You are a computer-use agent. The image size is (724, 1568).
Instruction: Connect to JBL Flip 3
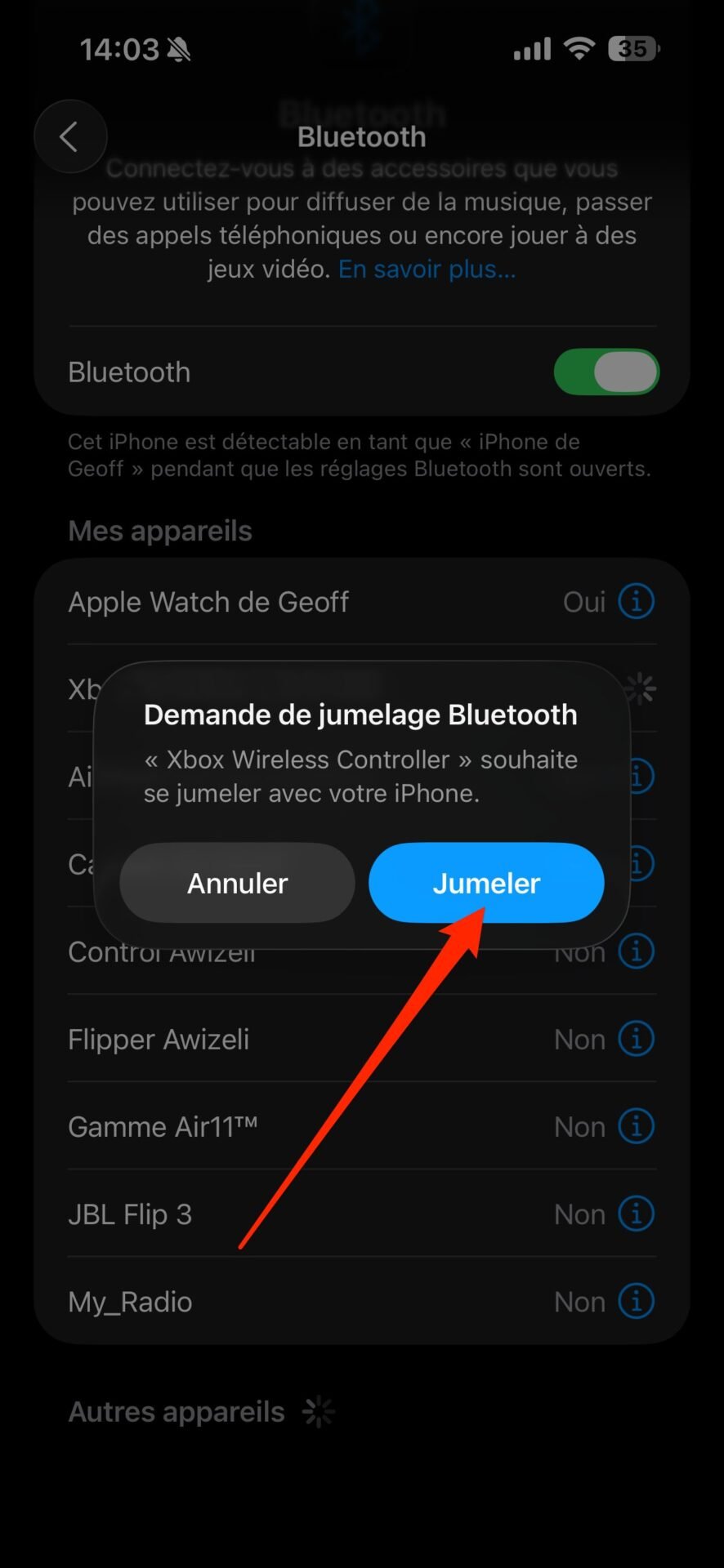(362, 1214)
